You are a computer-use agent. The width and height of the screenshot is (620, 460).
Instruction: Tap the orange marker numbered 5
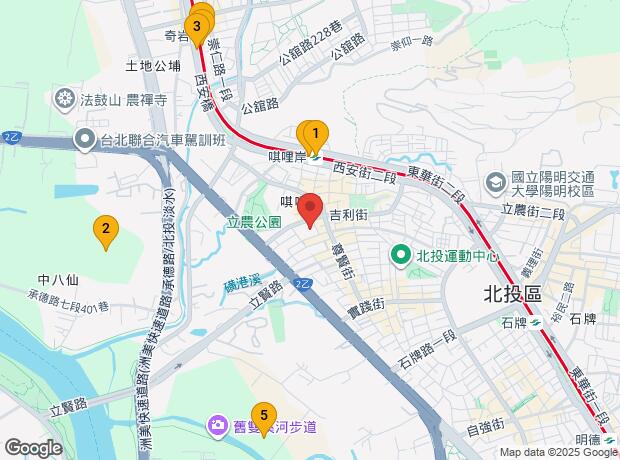pos(263,414)
